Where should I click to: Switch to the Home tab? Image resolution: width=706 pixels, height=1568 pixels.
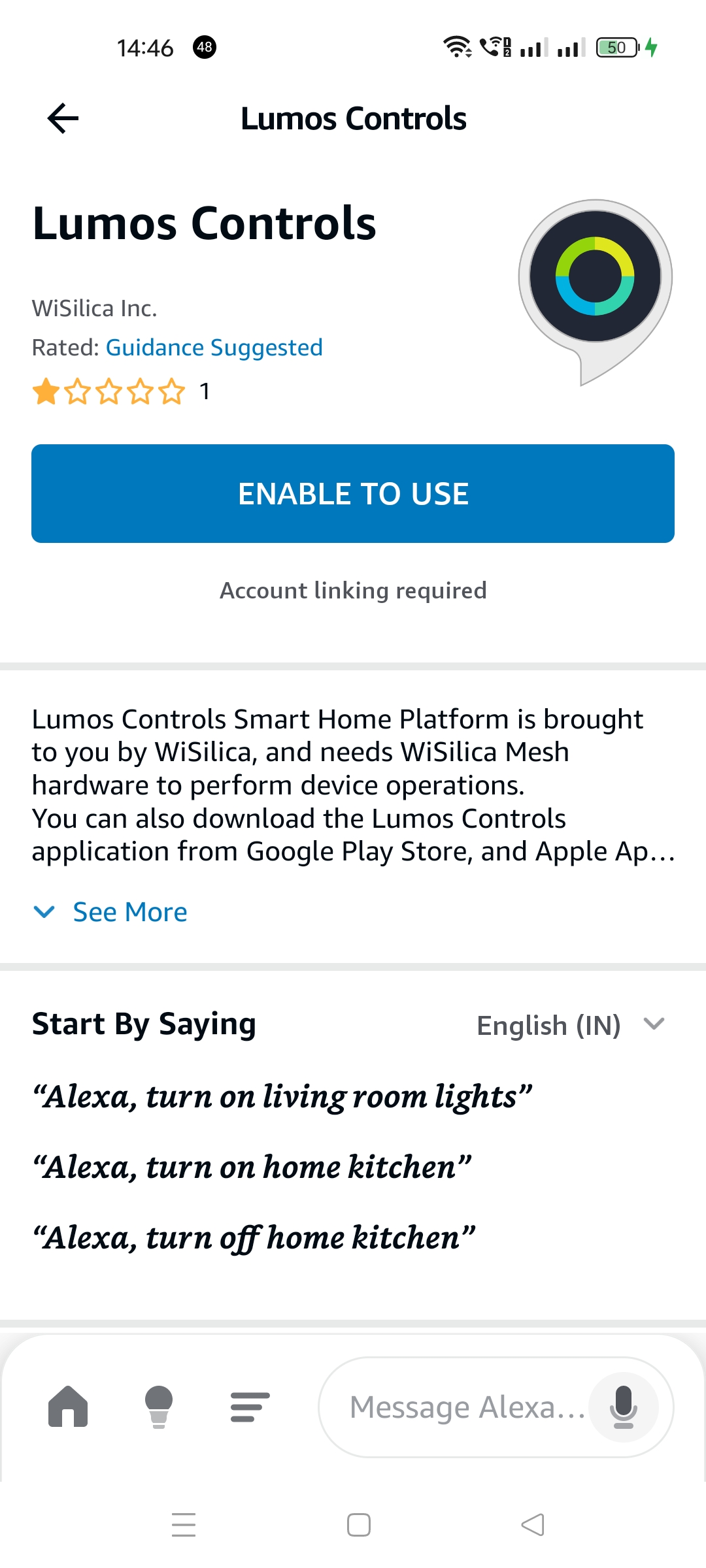pyautogui.click(x=68, y=1406)
